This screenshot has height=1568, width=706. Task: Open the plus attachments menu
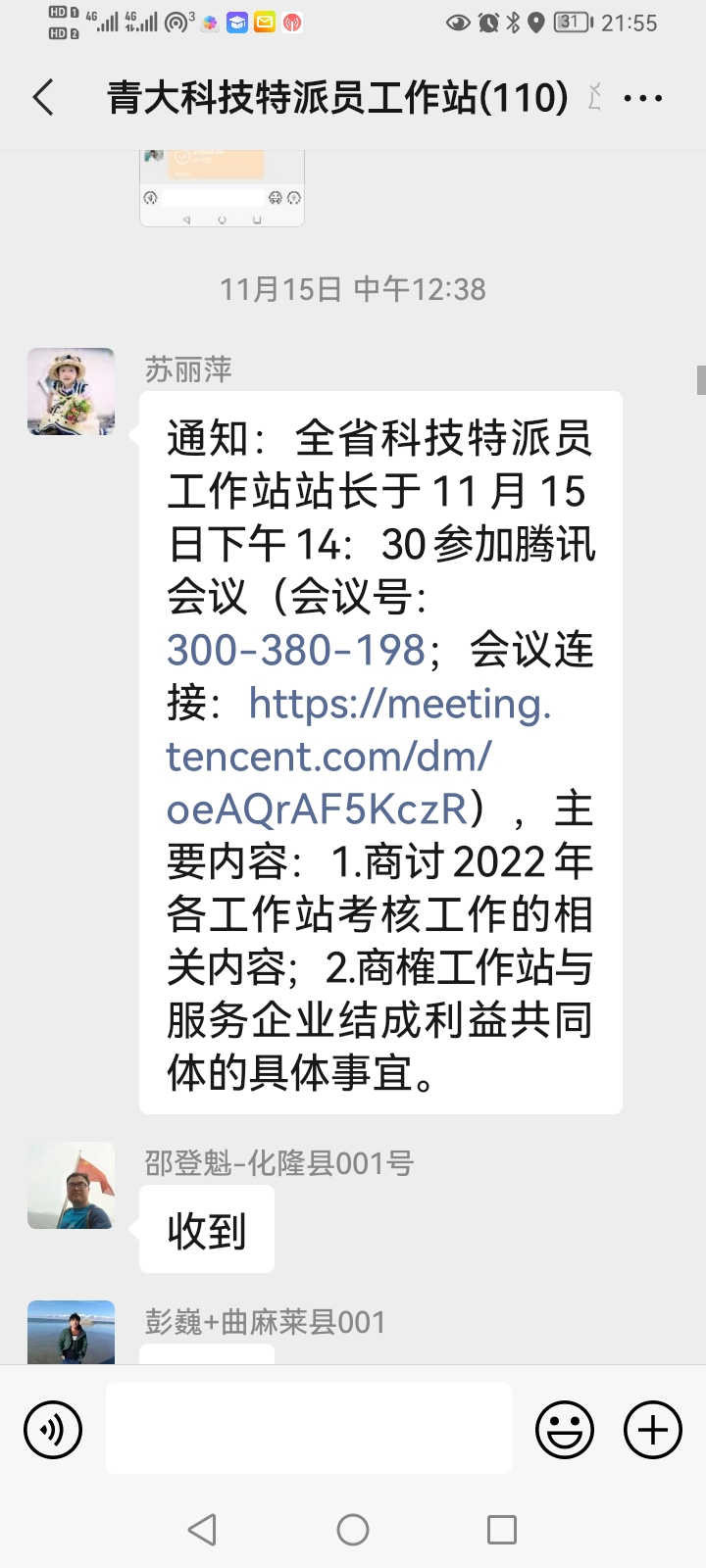653,1430
